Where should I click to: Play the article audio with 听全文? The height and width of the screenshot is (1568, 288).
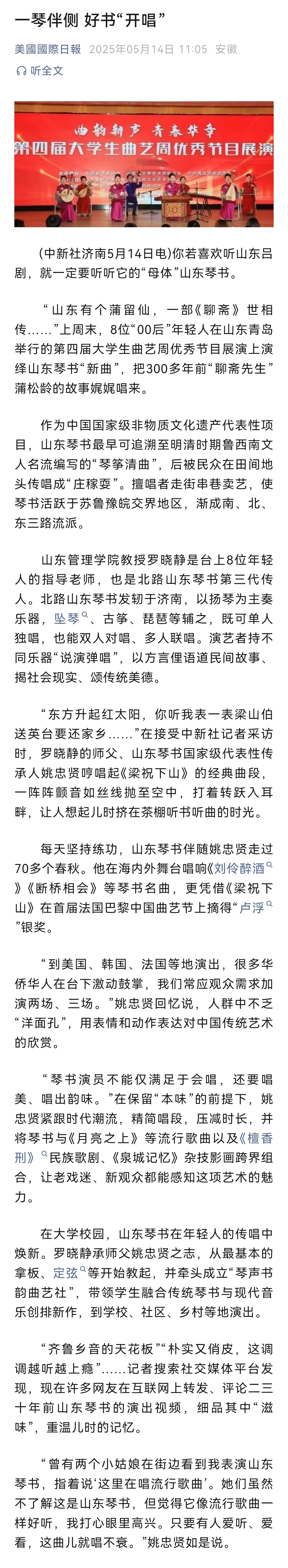[x=40, y=71]
